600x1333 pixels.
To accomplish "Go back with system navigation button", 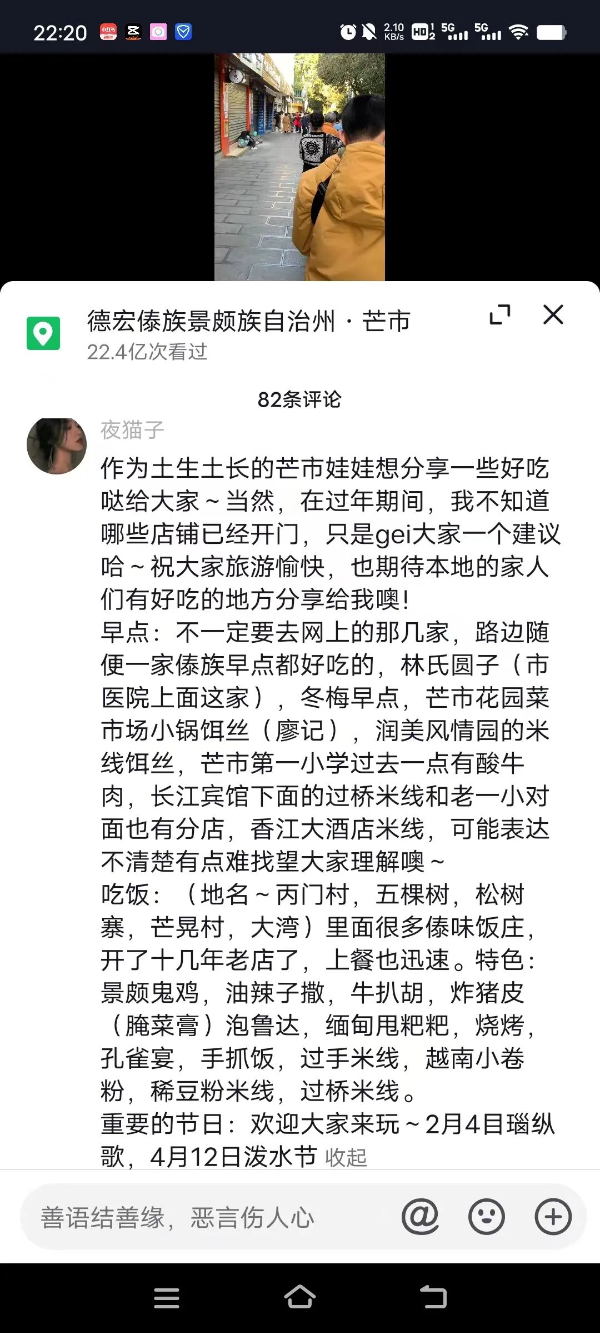I will pyautogui.click(x=432, y=1298).
